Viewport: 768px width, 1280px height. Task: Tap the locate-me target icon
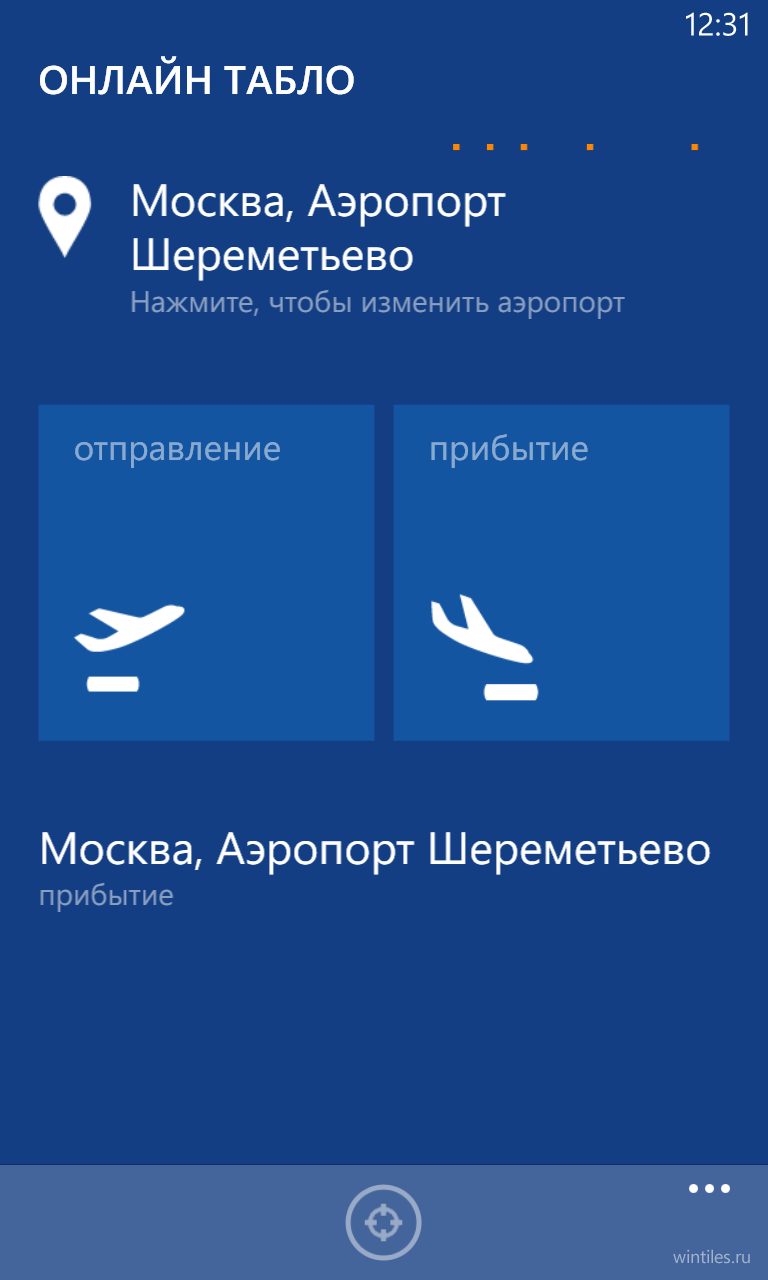point(384,1222)
